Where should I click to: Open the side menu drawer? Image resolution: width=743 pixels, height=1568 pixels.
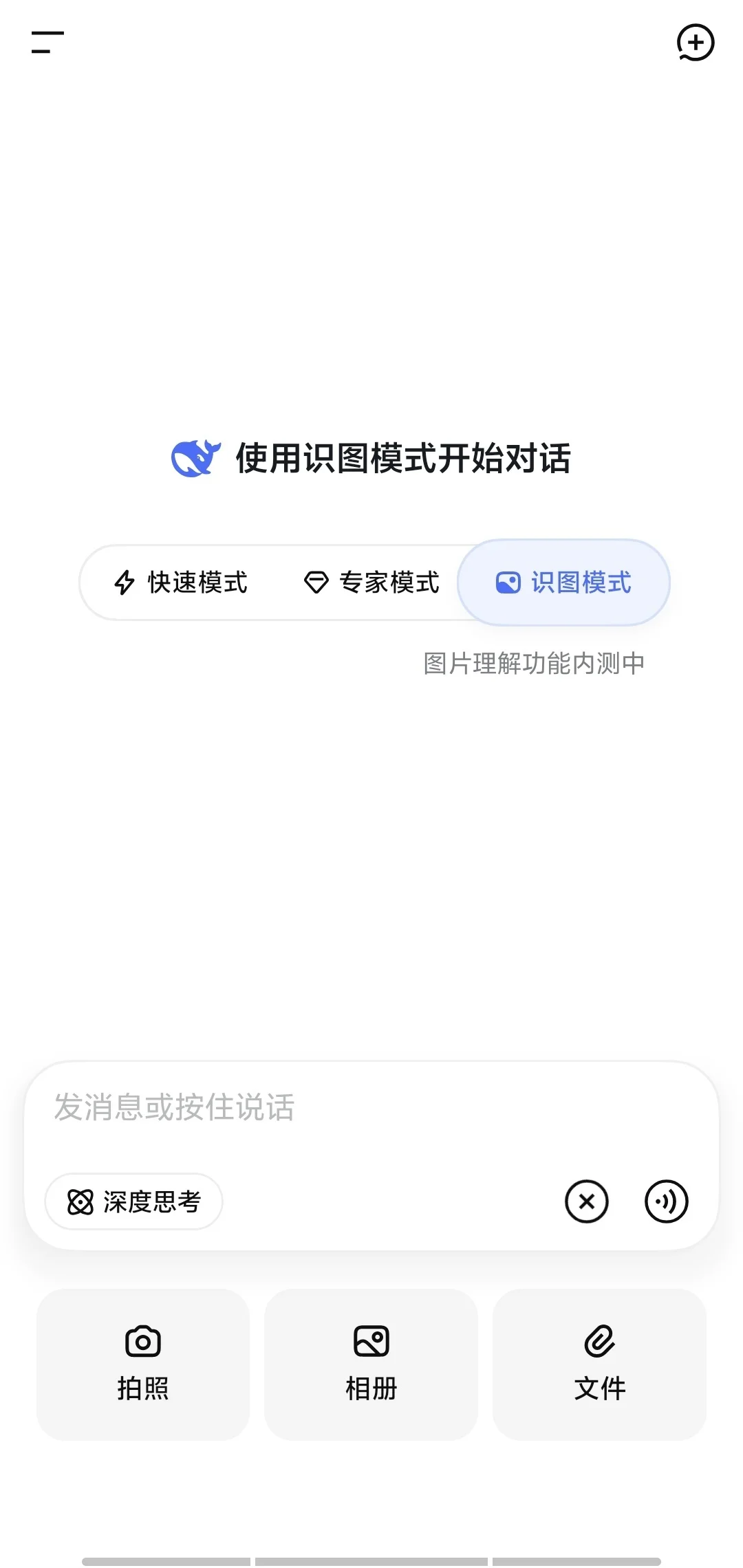click(47, 42)
